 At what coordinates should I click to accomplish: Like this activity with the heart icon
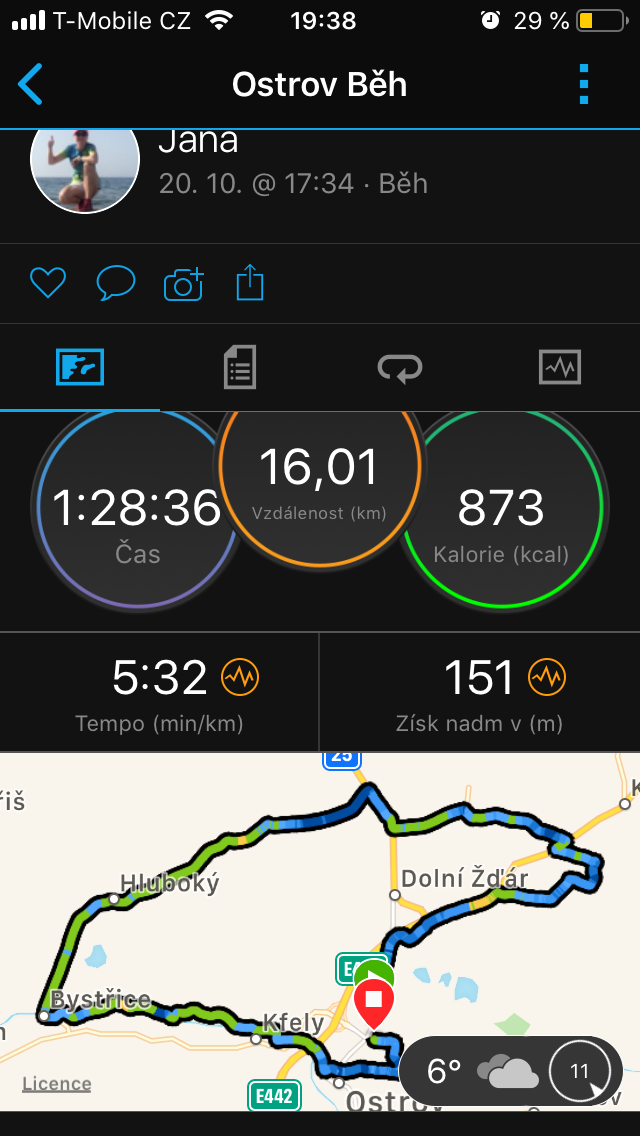tap(48, 283)
